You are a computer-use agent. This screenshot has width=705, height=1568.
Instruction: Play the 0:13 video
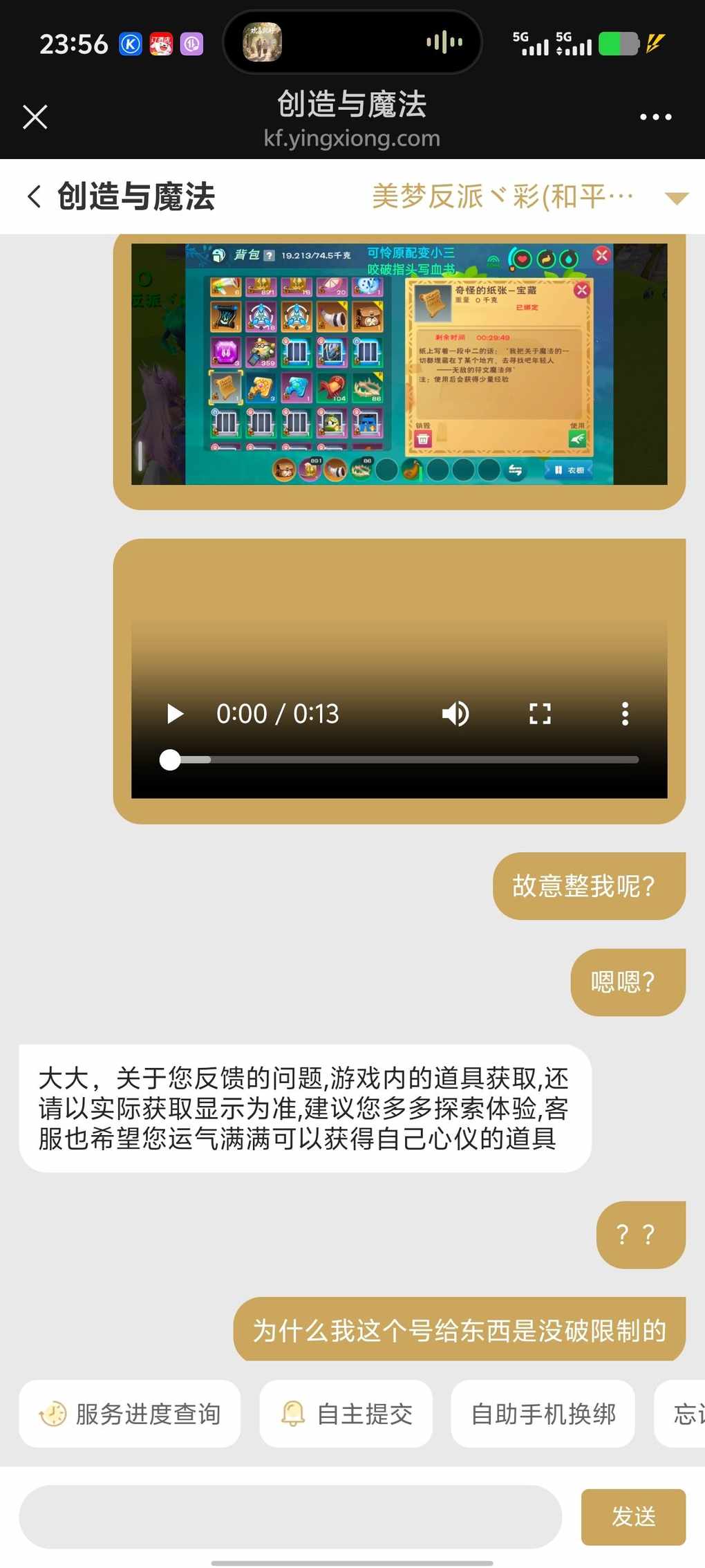[x=175, y=713]
